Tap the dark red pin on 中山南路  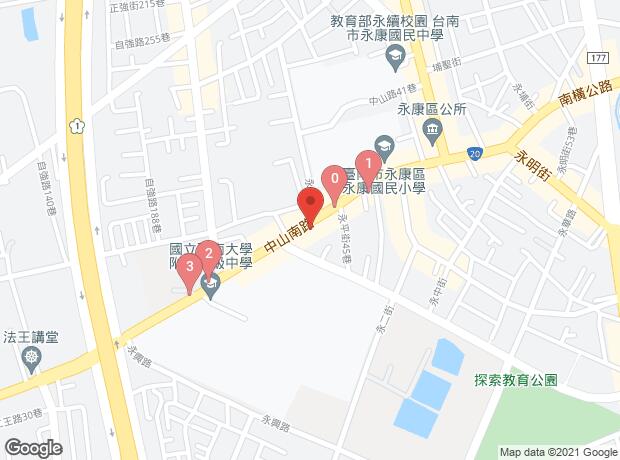coord(310,207)
